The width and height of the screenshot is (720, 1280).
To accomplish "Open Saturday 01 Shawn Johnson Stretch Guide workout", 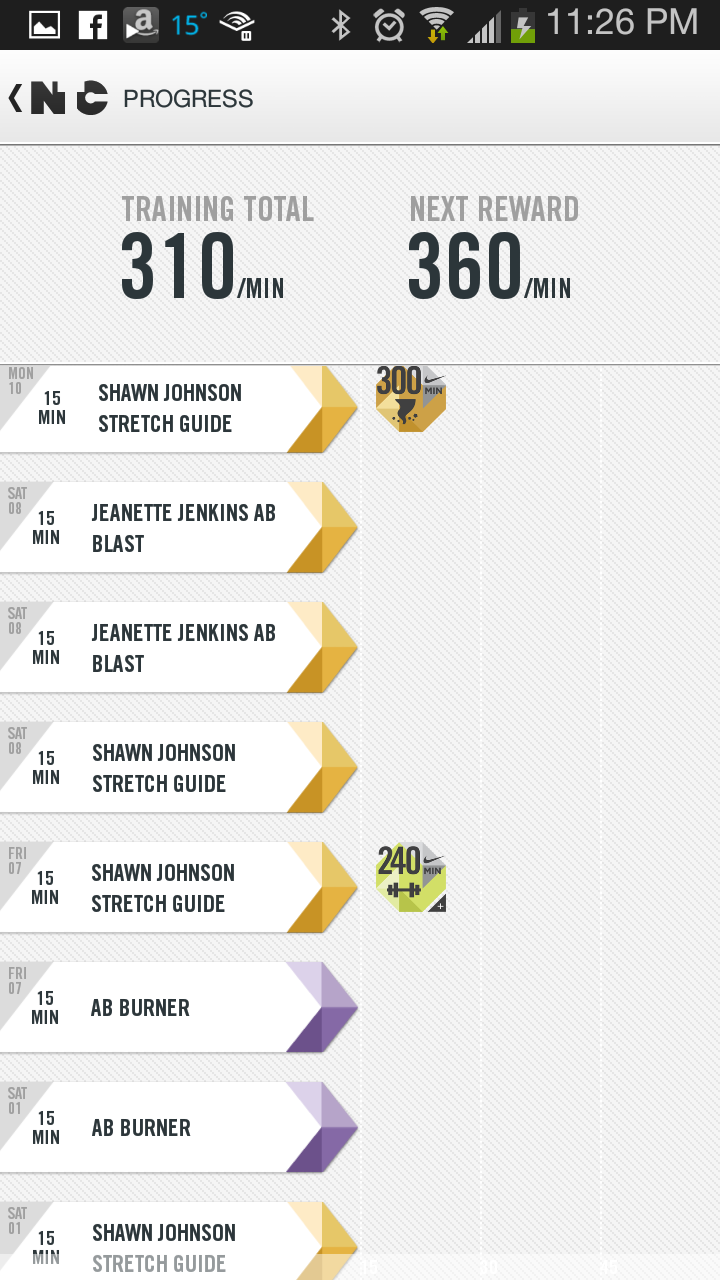I will point(179,1241).
